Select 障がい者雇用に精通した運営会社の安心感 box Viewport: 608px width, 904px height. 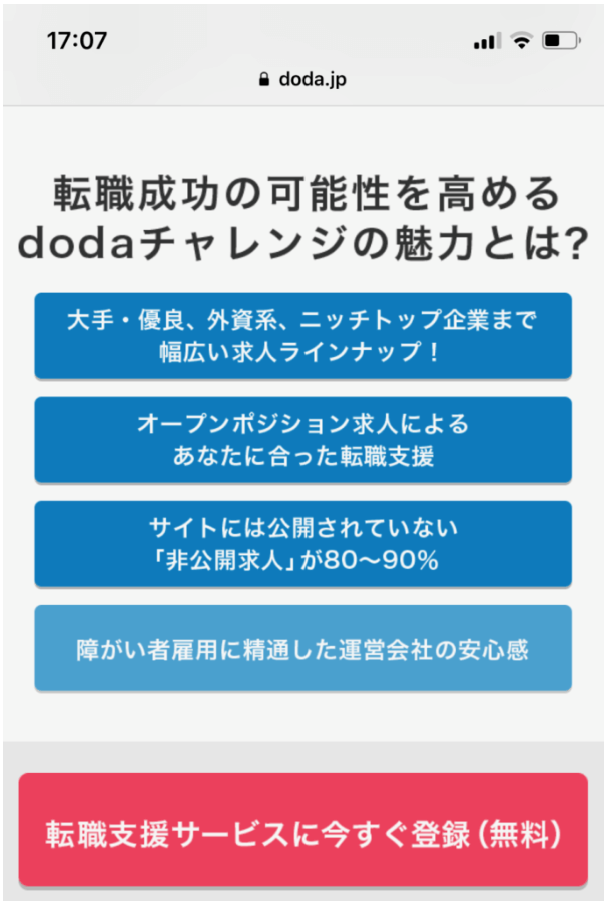tap(303, 648)
